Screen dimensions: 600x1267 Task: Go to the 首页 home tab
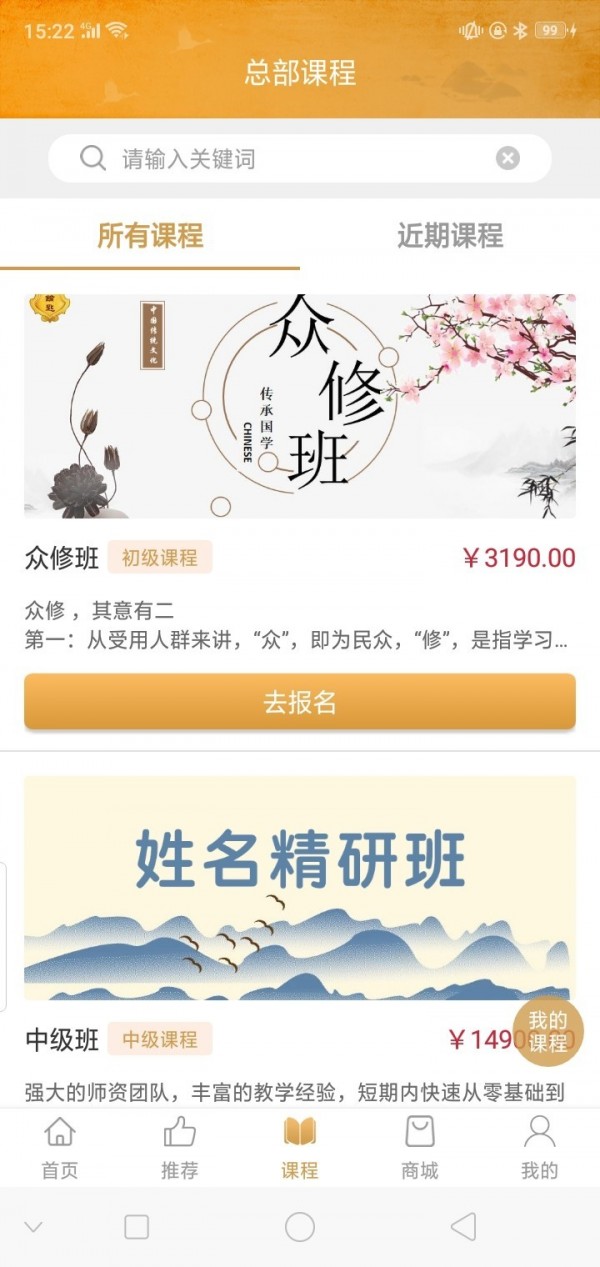tap(60, 1148)
